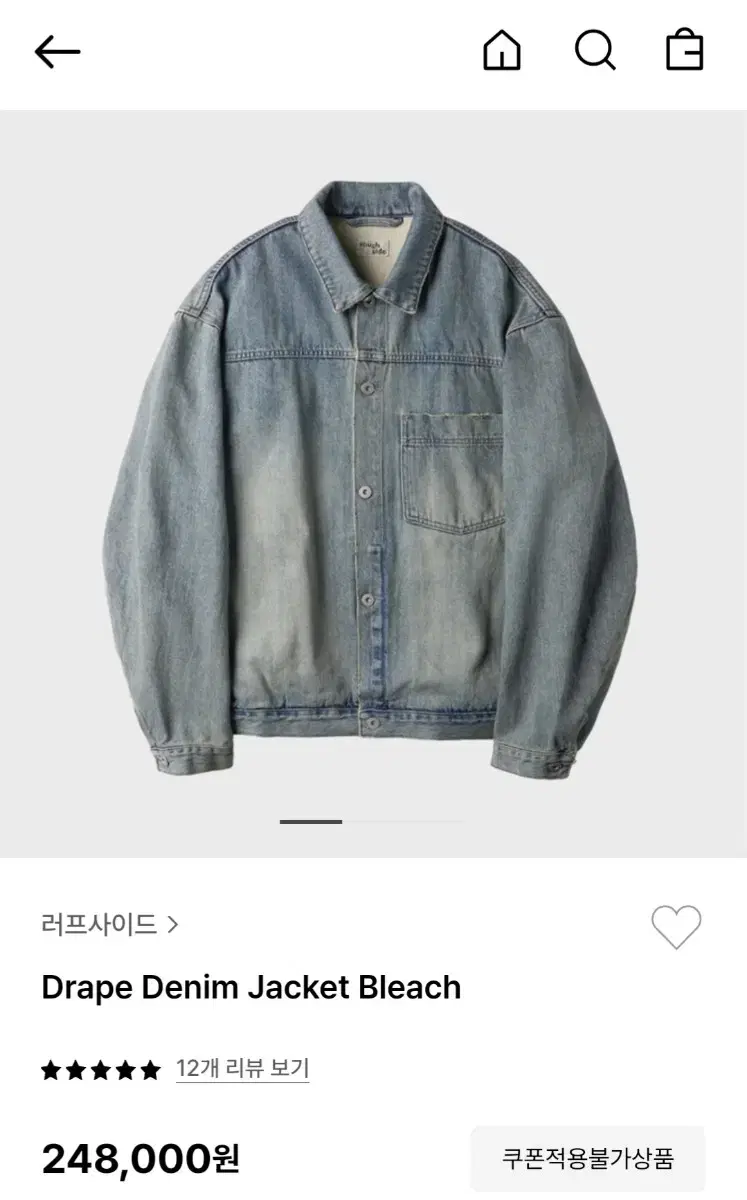Open the home icon
Viewport: 747px width, 1200px height.
pos(502,51)
